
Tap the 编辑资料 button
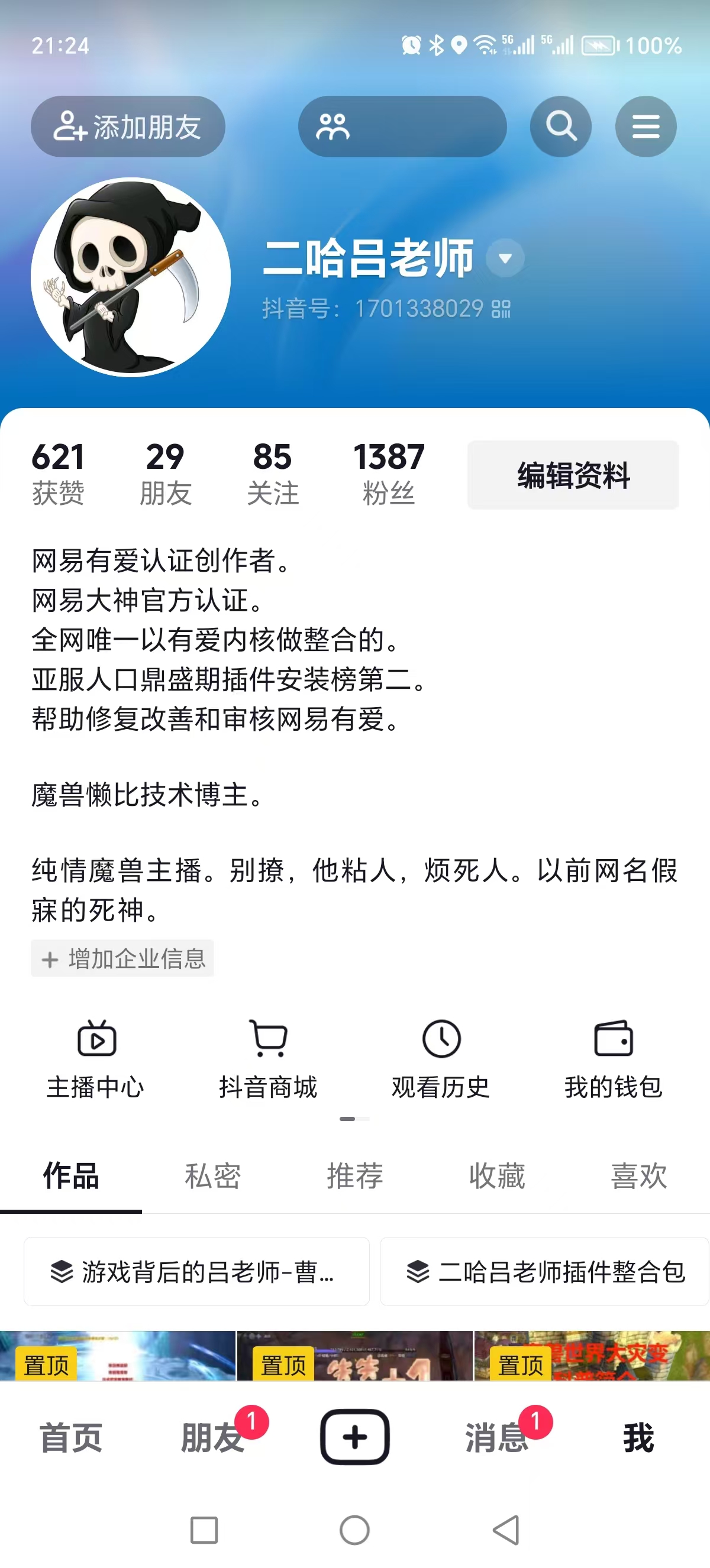click(x=572, y=476)
